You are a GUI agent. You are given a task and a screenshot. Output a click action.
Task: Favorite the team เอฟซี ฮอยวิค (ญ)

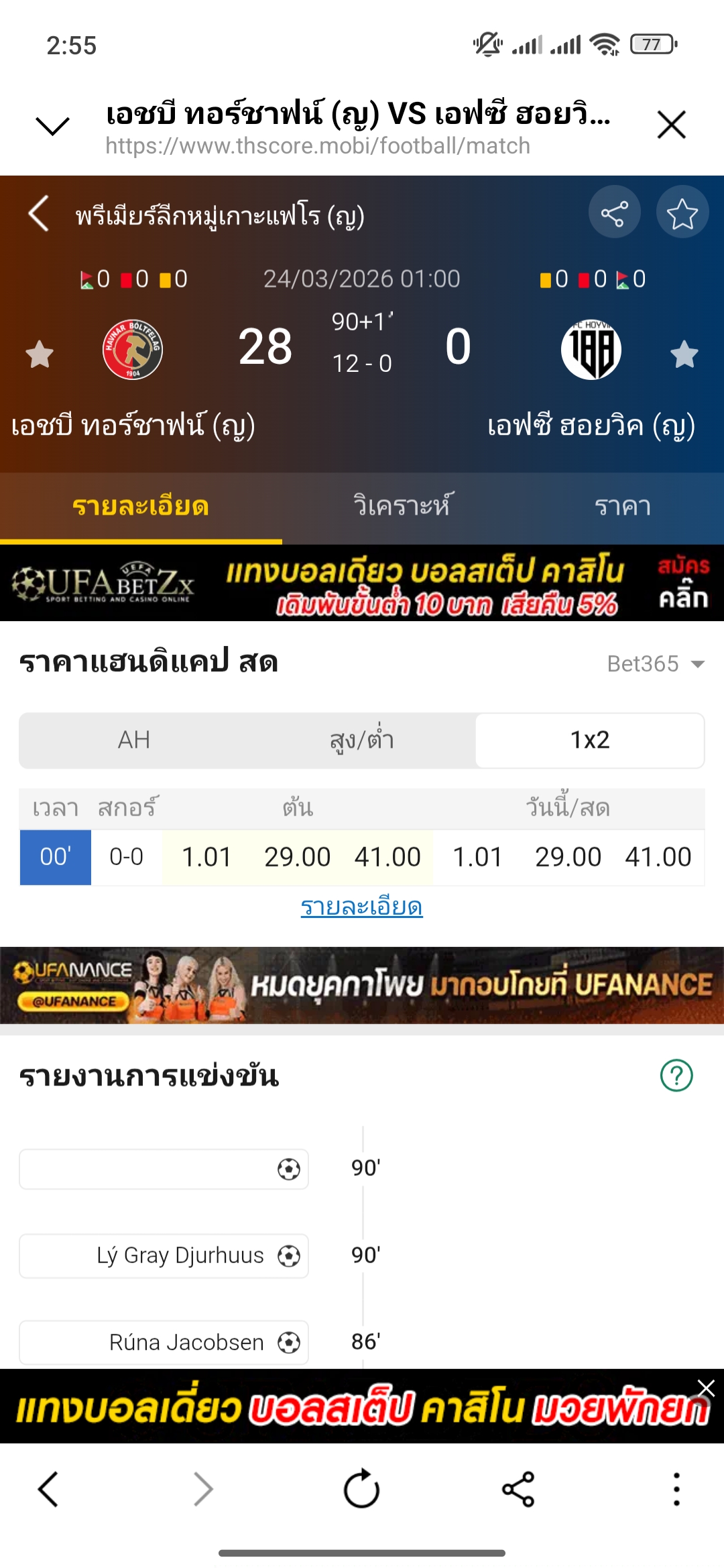[x=684, y=354]
